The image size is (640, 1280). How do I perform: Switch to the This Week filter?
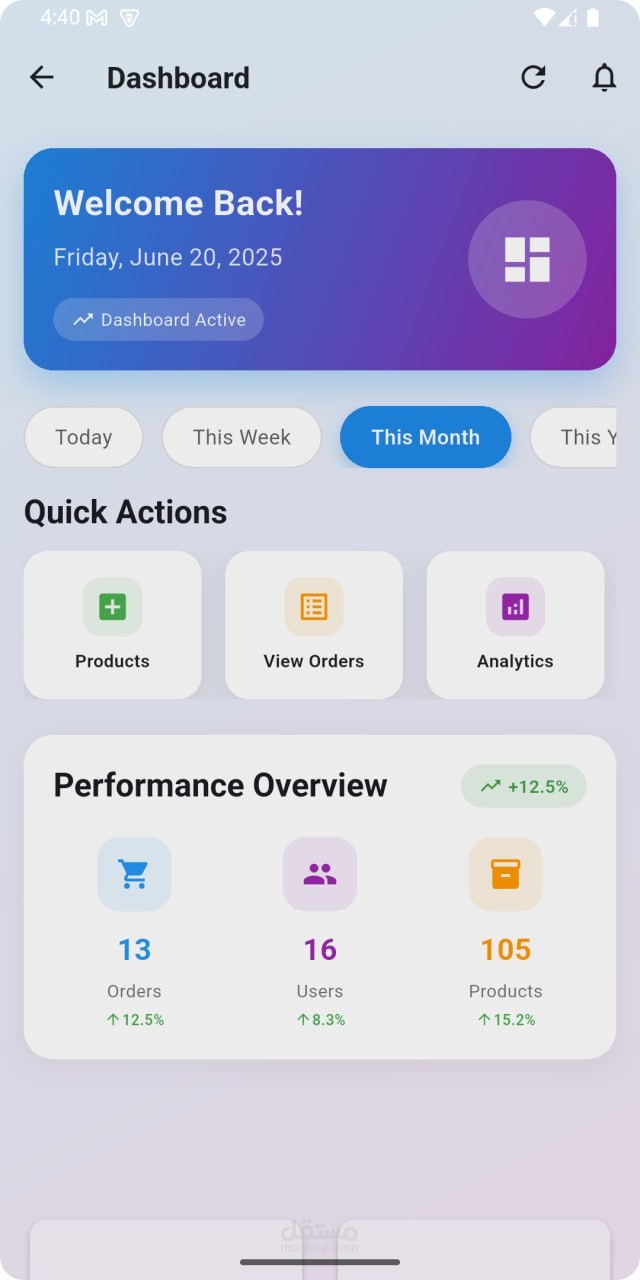tap(241, 437)
